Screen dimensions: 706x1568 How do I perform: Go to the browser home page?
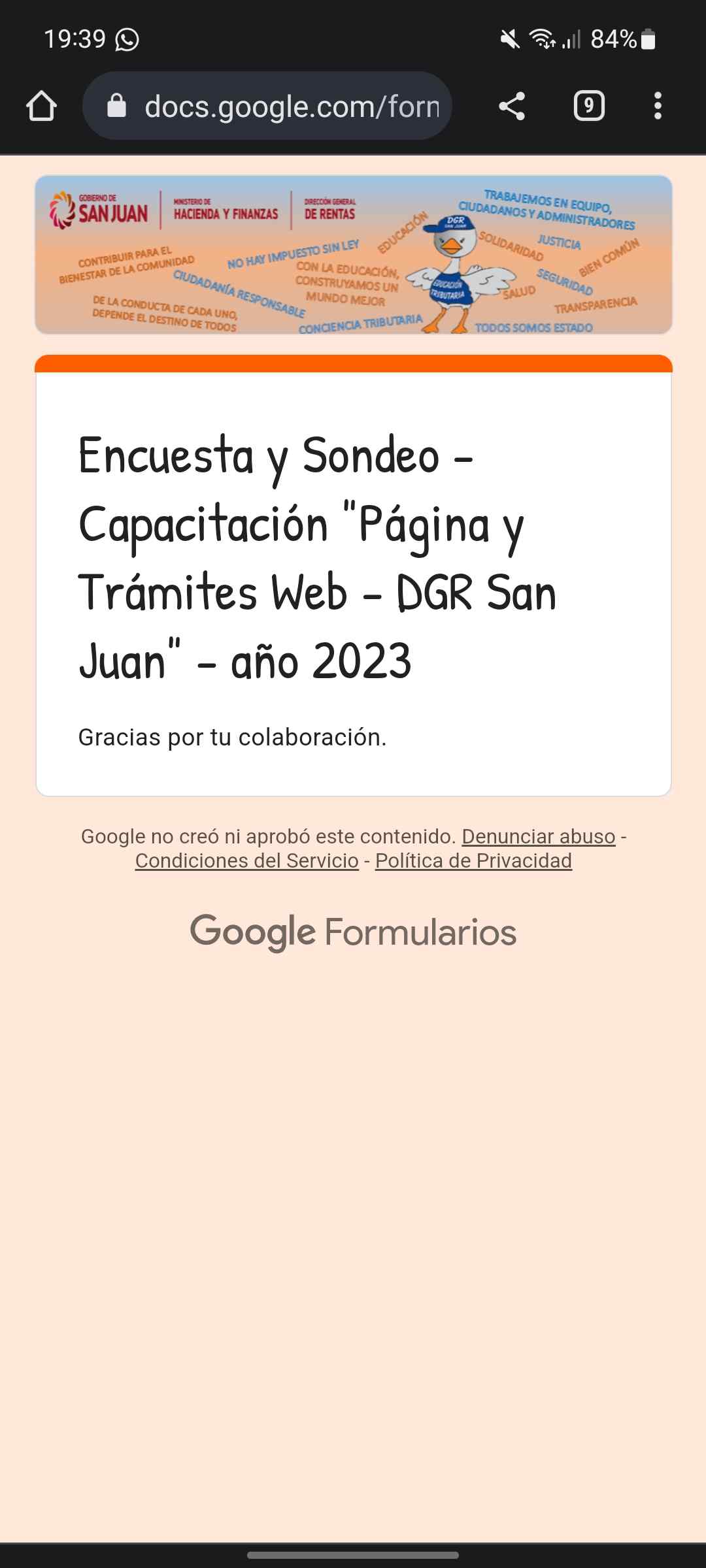41,106
